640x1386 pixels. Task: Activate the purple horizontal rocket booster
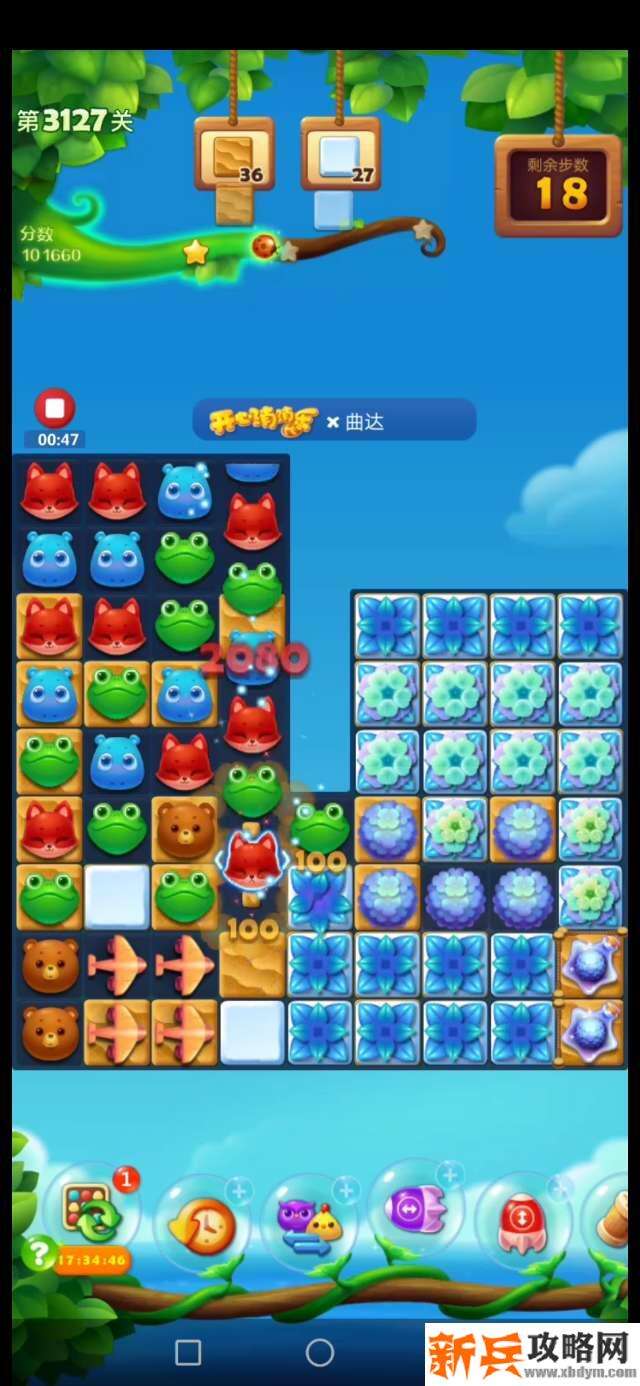pos(415,1211)
